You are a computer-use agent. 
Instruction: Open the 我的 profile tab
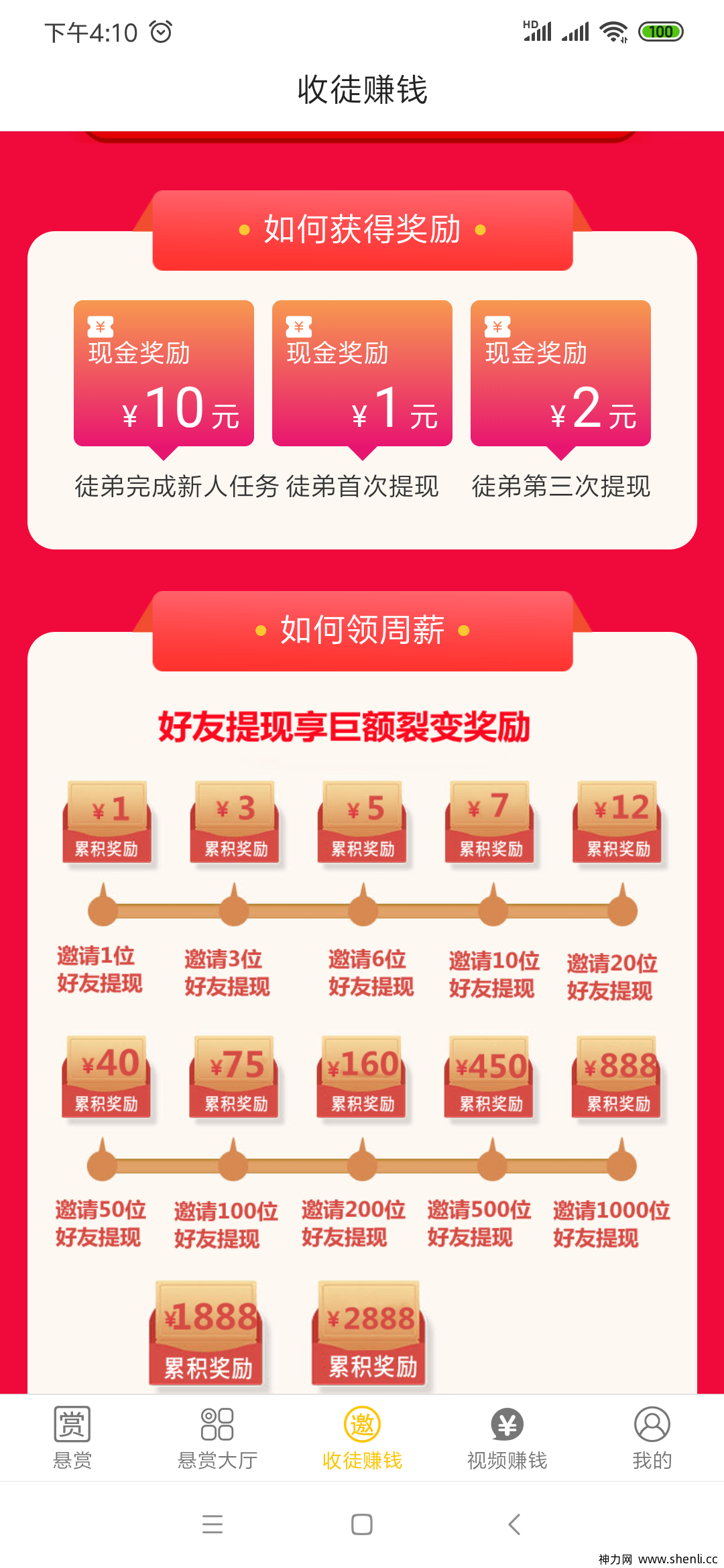(652, 1437)
